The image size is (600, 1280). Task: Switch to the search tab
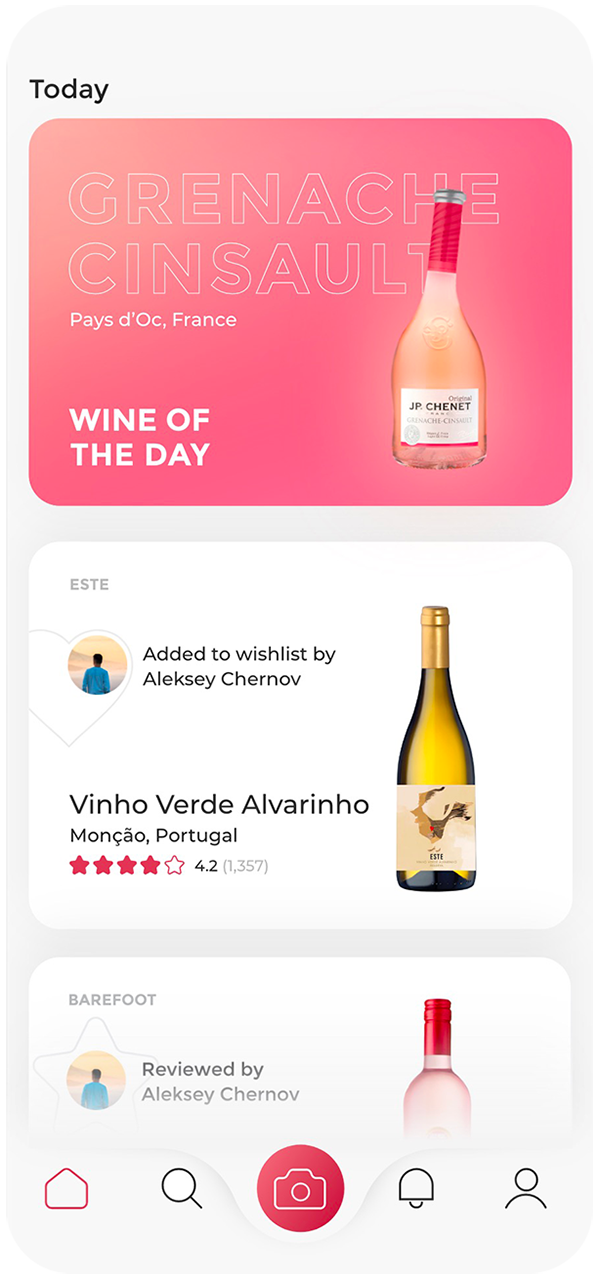point(182,1188)
